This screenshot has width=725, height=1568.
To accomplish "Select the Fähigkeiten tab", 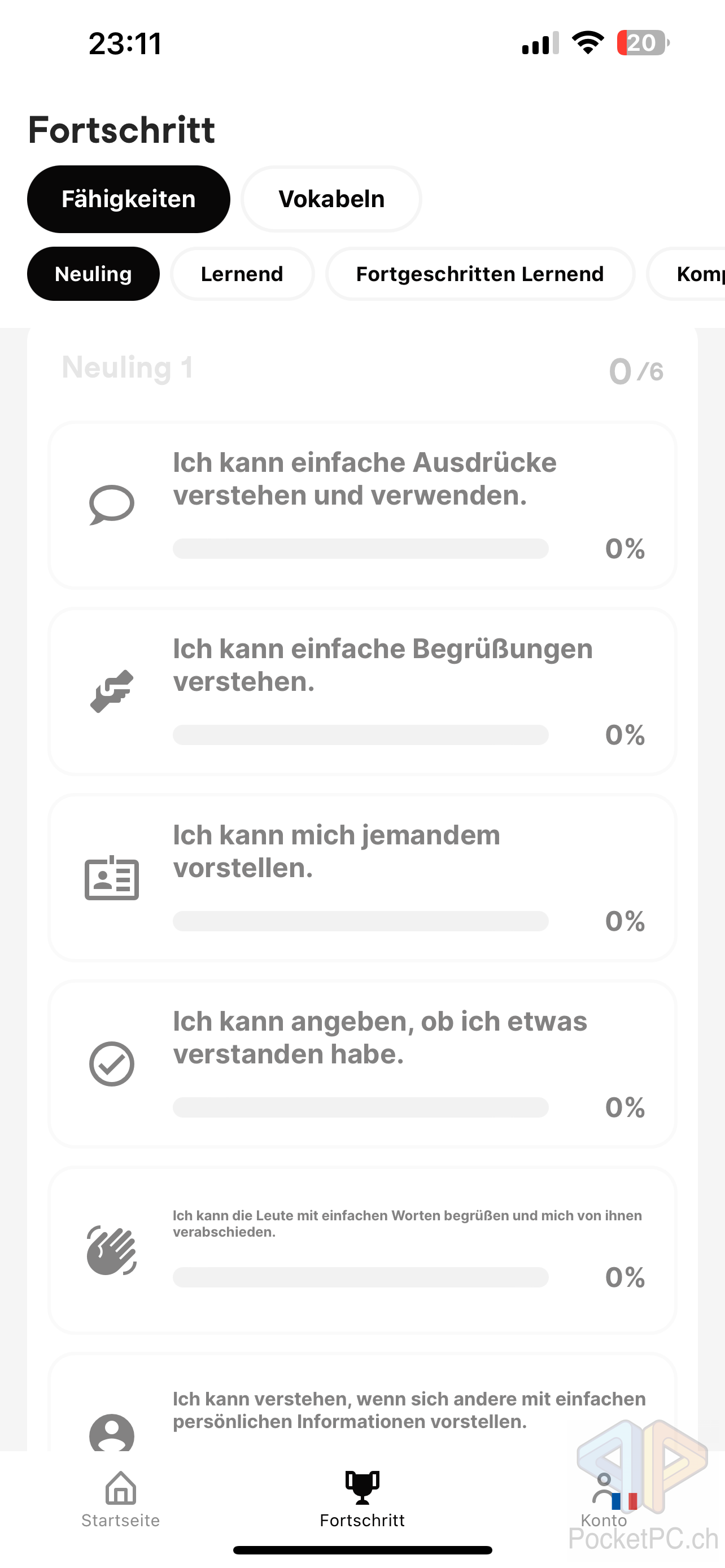I will 128,199.
